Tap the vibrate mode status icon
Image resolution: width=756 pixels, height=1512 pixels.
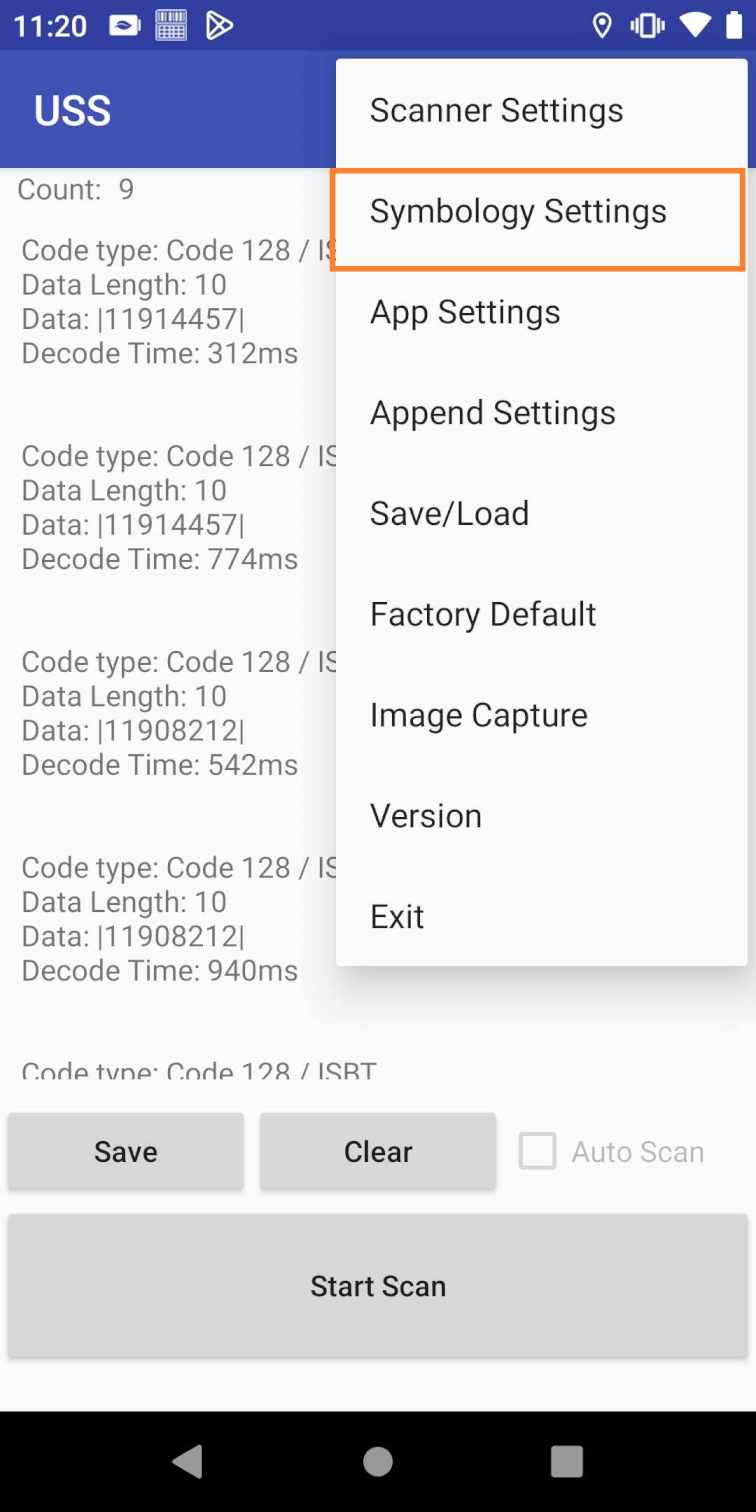[647, 25]
